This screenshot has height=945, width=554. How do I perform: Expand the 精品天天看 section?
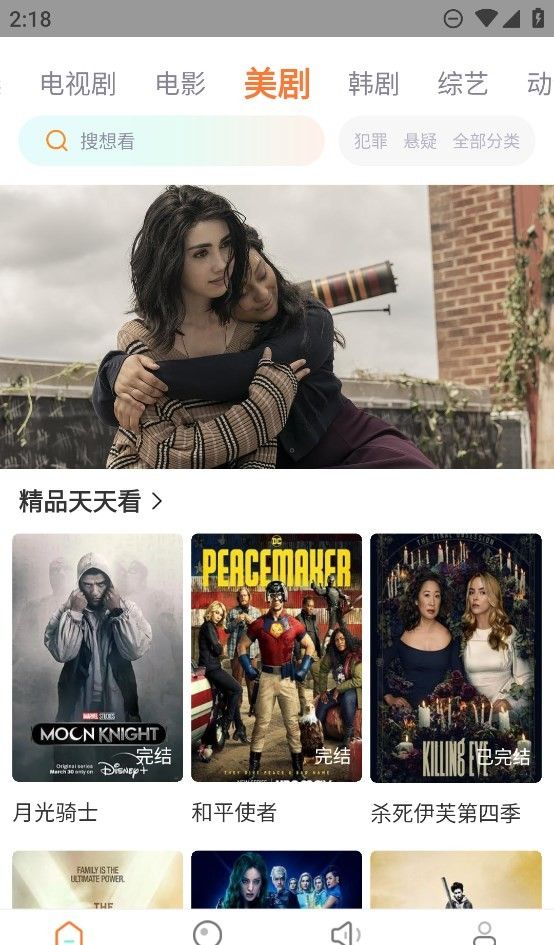90,501
